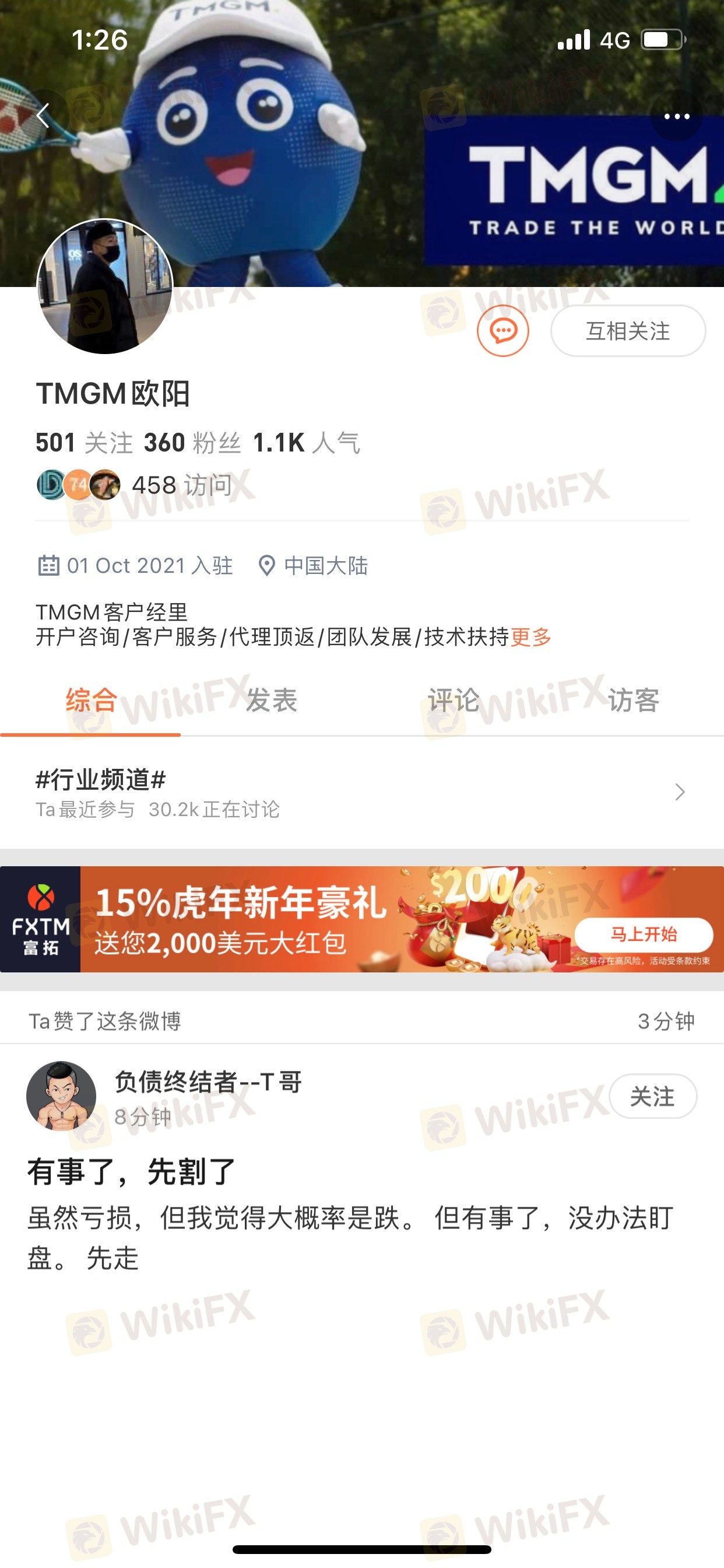Open the 360 粉丝 followers list
The width and height of the screenshot is (724, 1568).
[x=192, y=443]
